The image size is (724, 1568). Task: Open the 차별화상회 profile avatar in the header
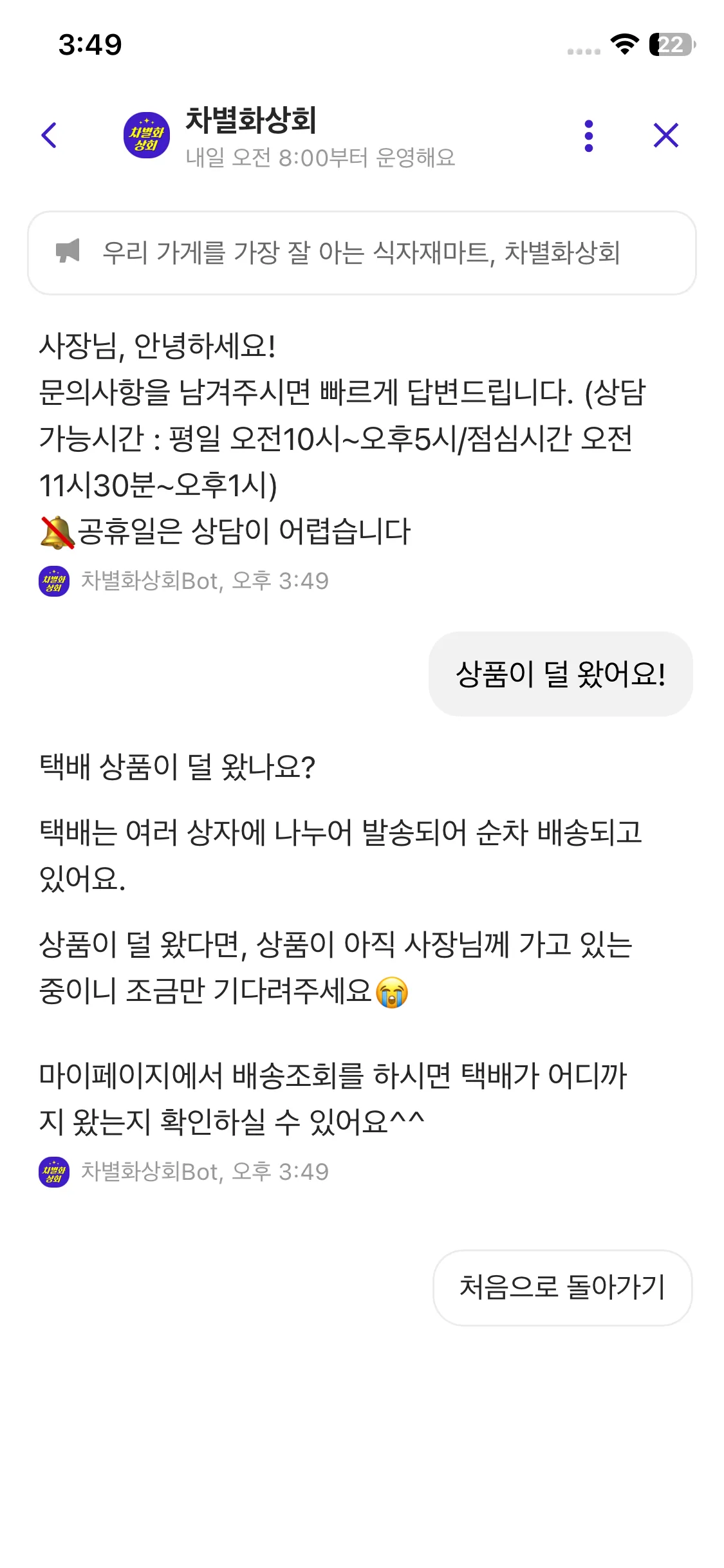pyautogui.click(x=147, y=135)
